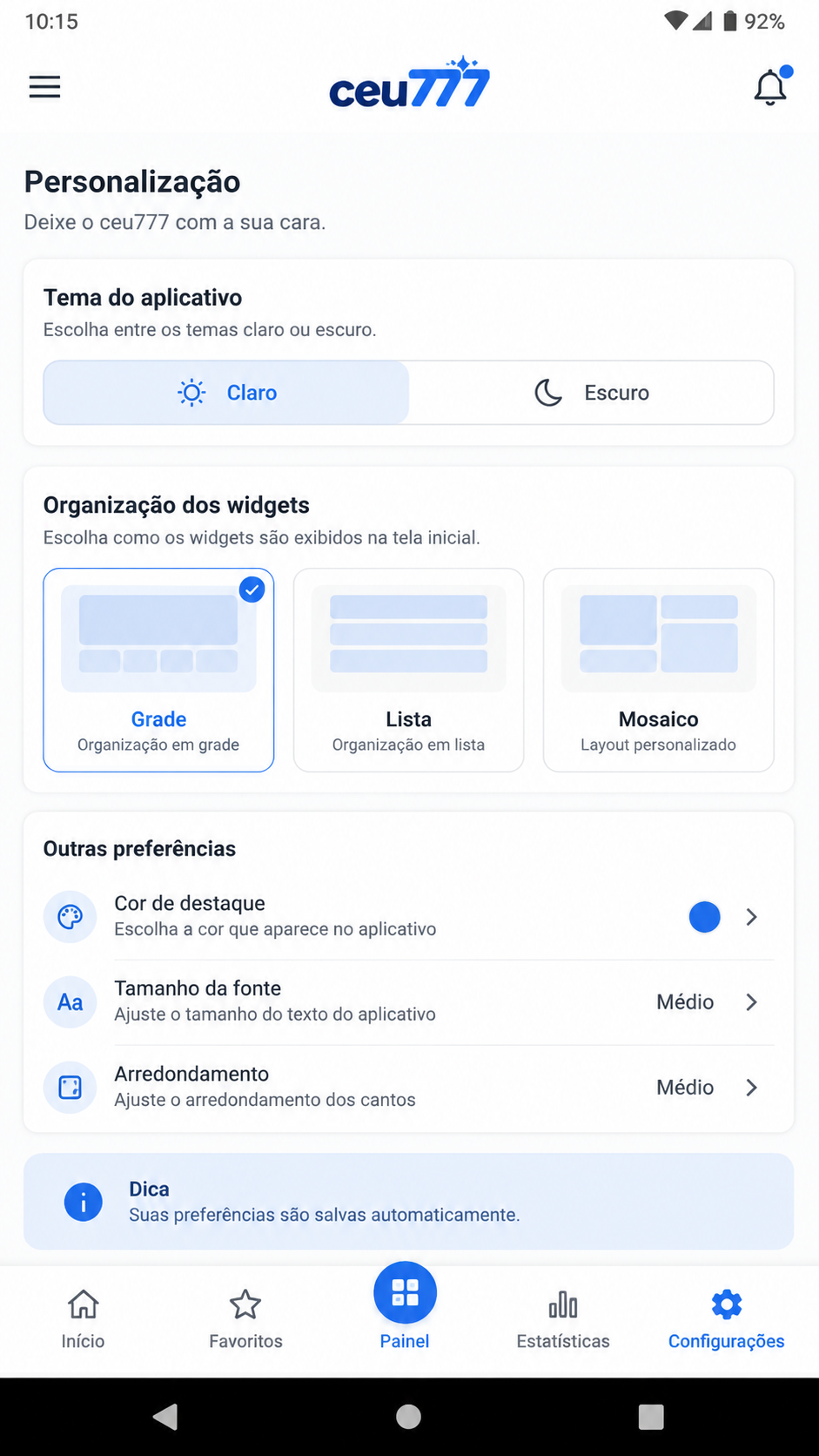Open Arredondamento setting
819x1456 pixels.
(409, 1087)
